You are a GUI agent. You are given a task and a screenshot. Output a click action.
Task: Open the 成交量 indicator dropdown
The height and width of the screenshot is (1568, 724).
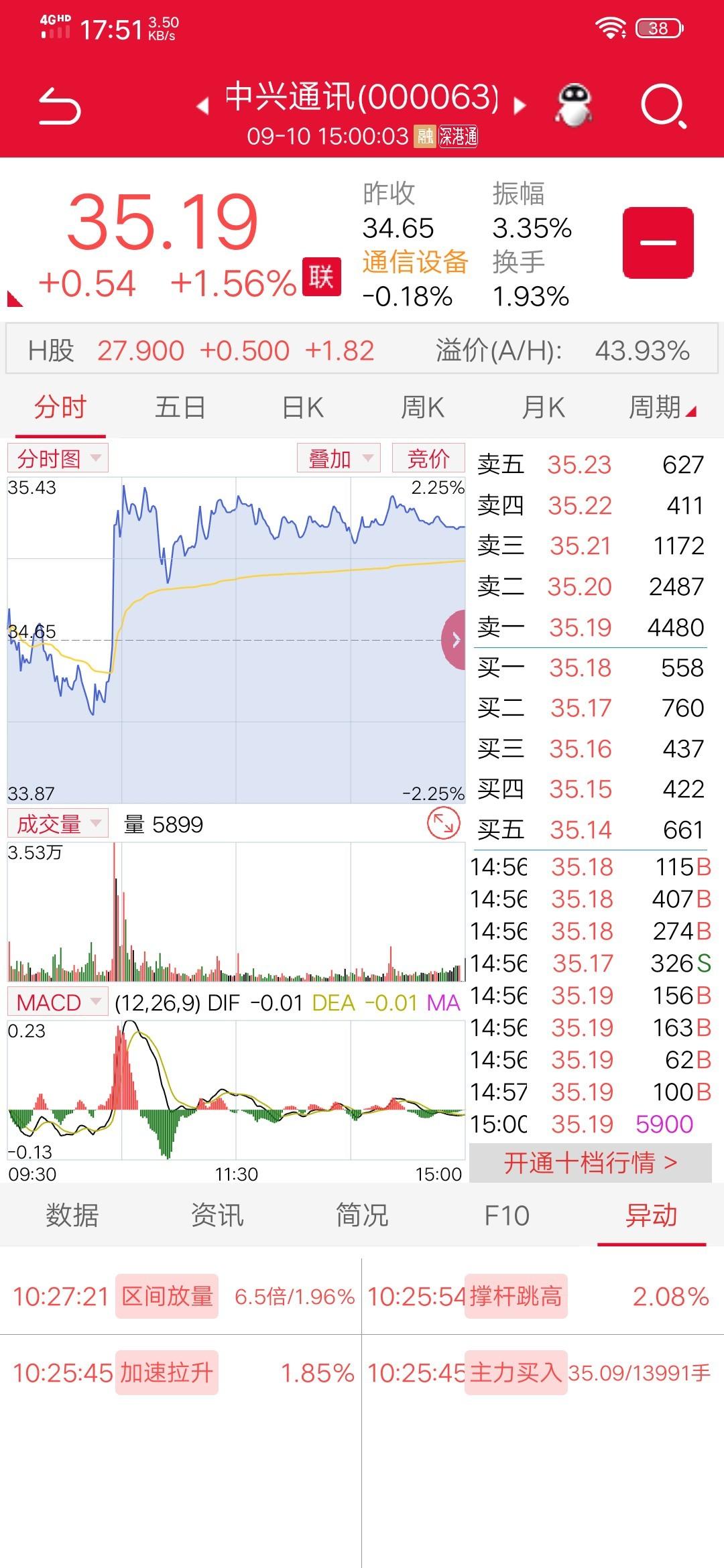(x=58, y=824)
